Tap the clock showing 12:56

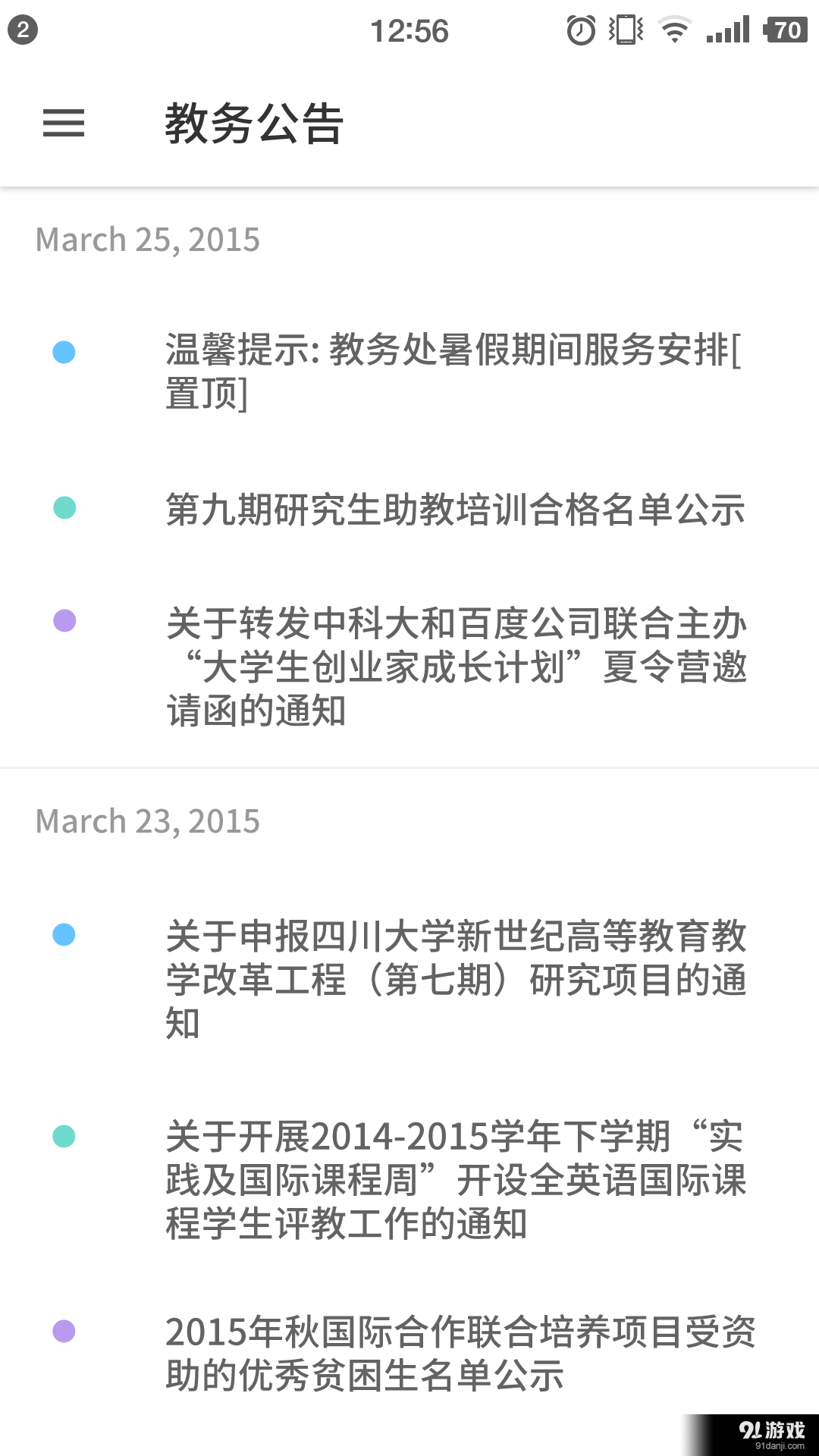409,29
